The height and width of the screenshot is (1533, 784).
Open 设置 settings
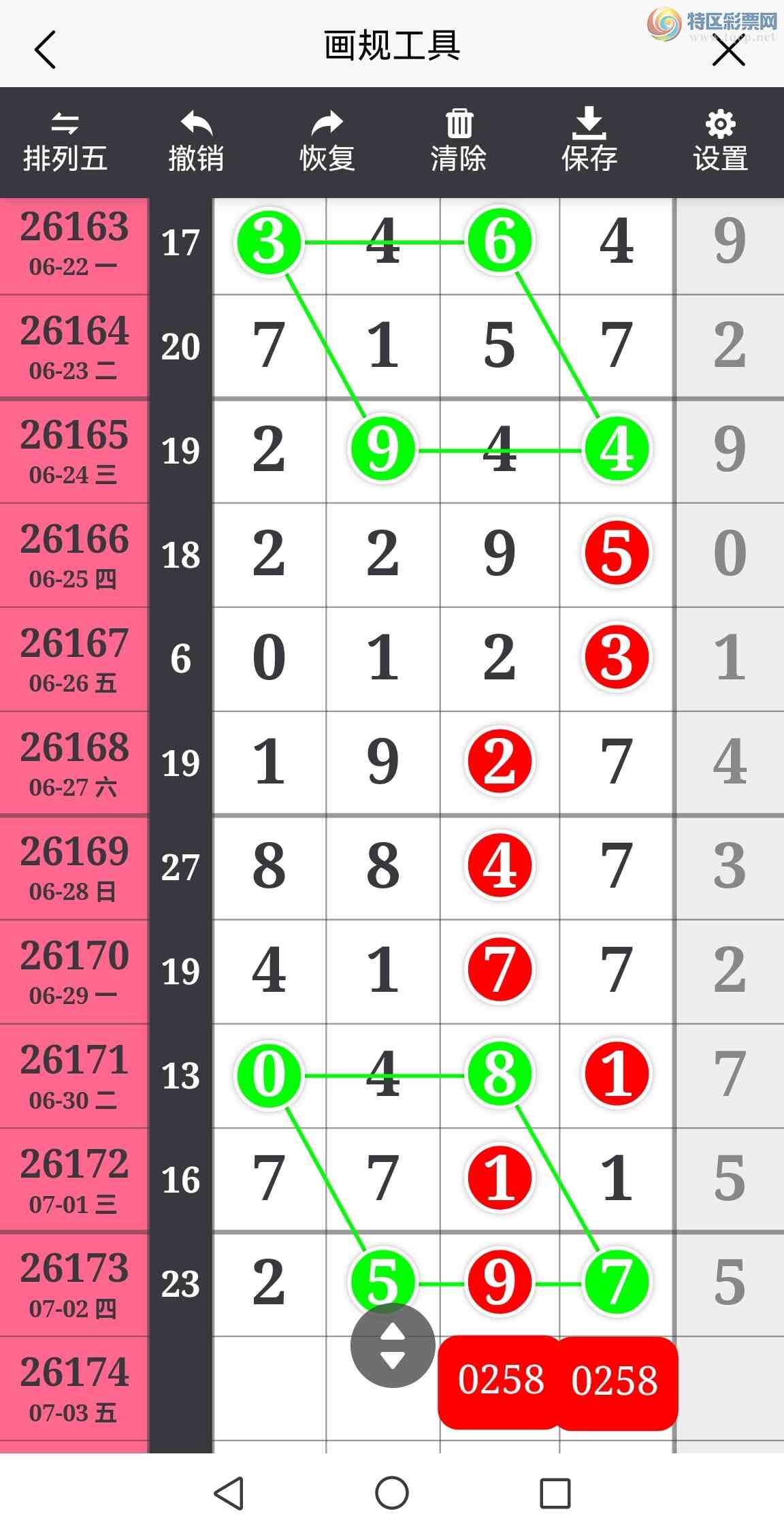click(720, 142)
